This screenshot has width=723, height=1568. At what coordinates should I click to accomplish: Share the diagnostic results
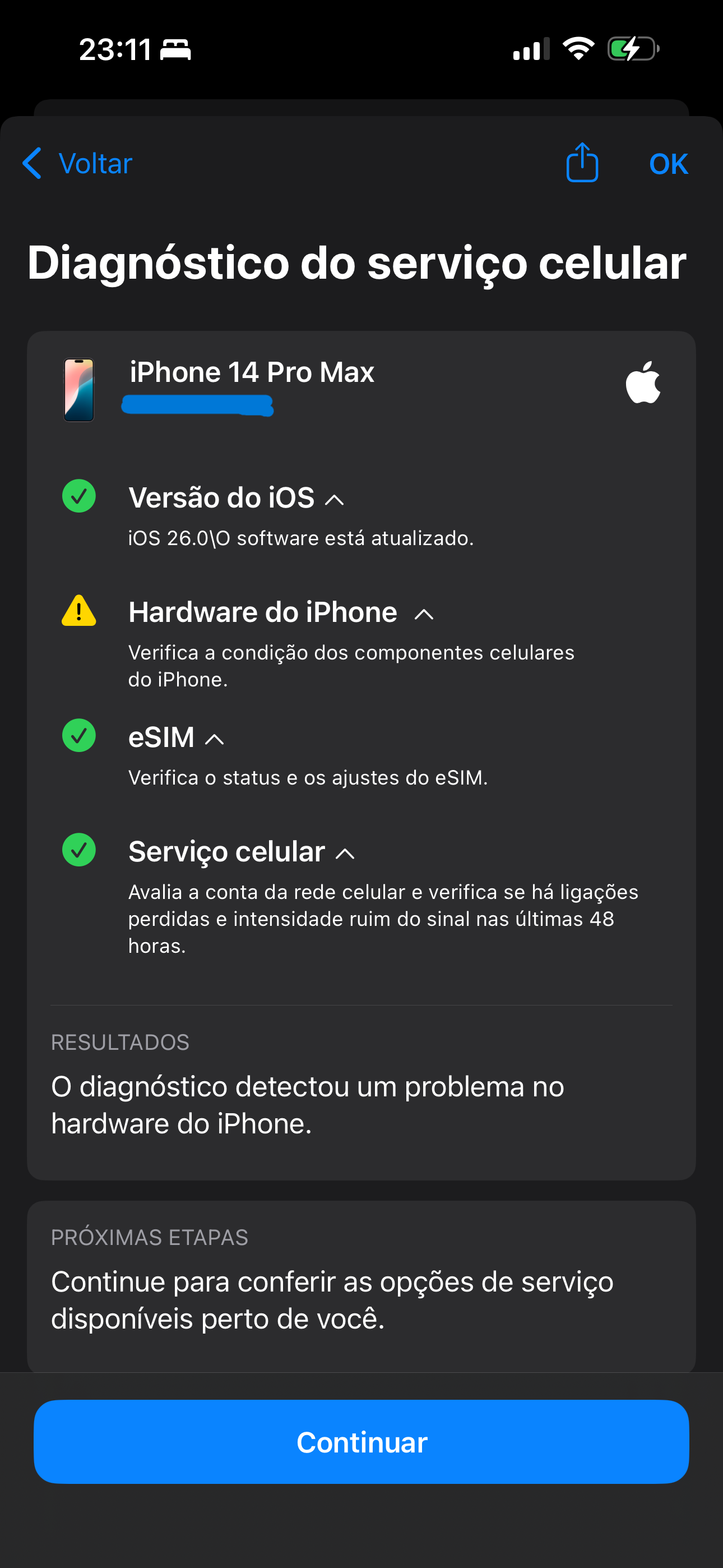click(x=582, y=163)
